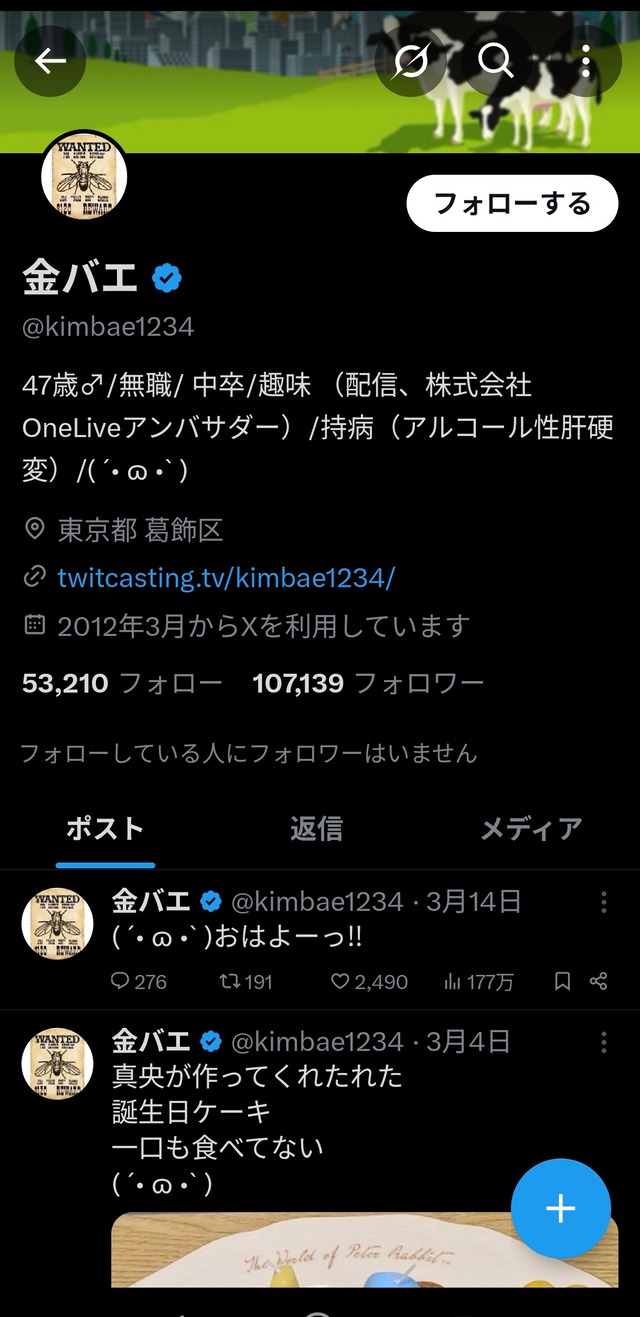This screenshot has height=1317, width=640.
Task: Switch to the メディア tab
Action: 530,829
